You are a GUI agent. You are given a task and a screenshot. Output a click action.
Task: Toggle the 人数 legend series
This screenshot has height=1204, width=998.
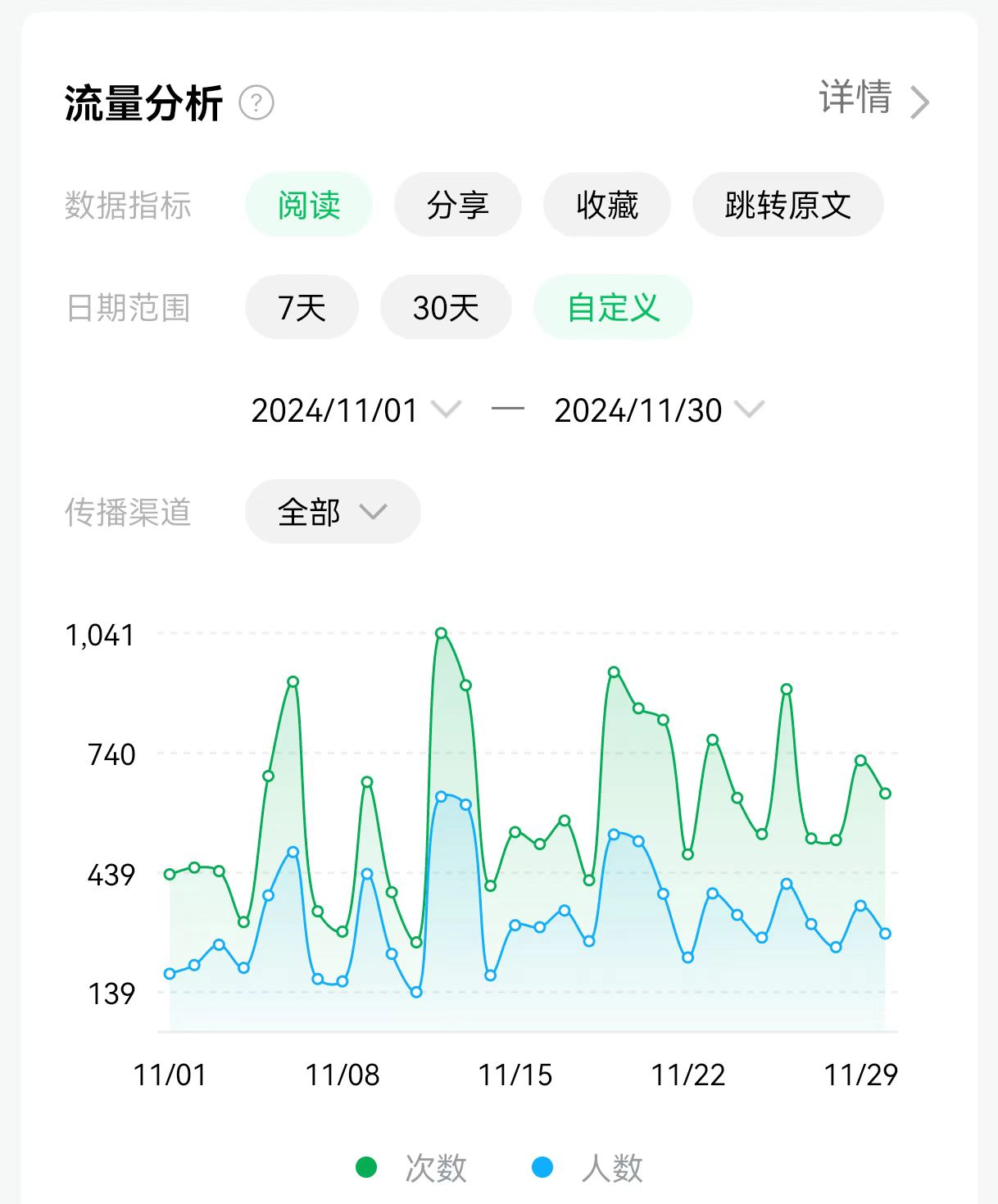coord(590,1167)
